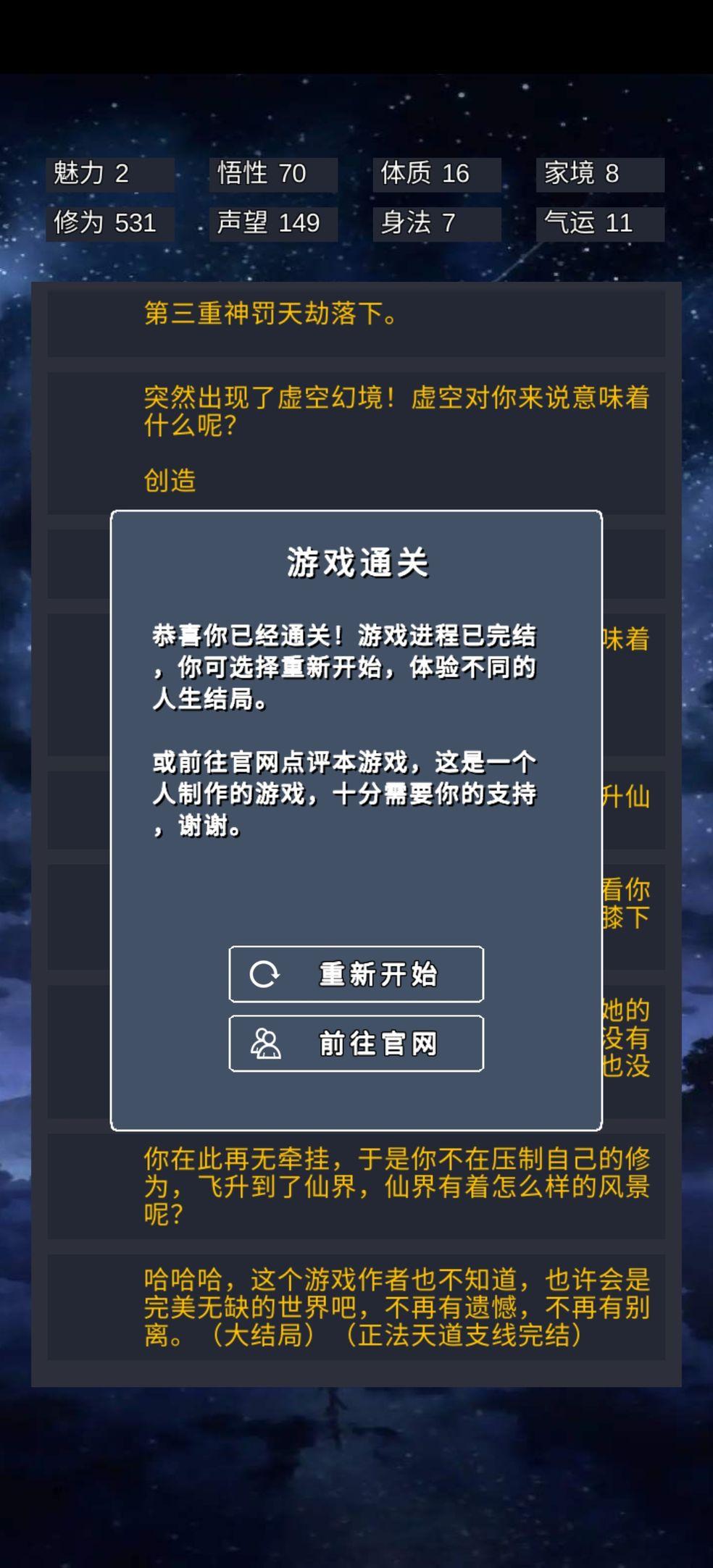Image resolution: width=713 pixels, height=1568 pixels.
Task: Tap 重新开始 to restart the game
Action: point(356,974)
